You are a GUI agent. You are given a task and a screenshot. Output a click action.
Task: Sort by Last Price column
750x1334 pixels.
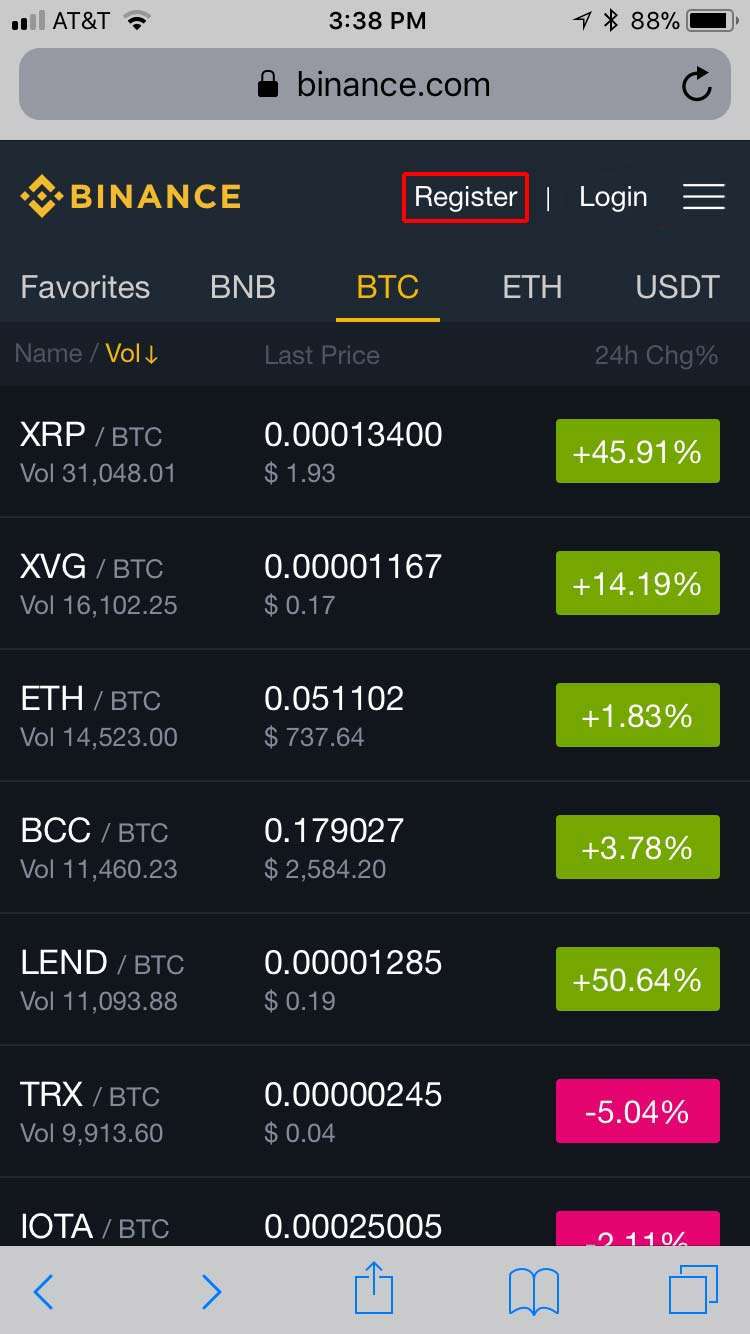click(322, 355)
